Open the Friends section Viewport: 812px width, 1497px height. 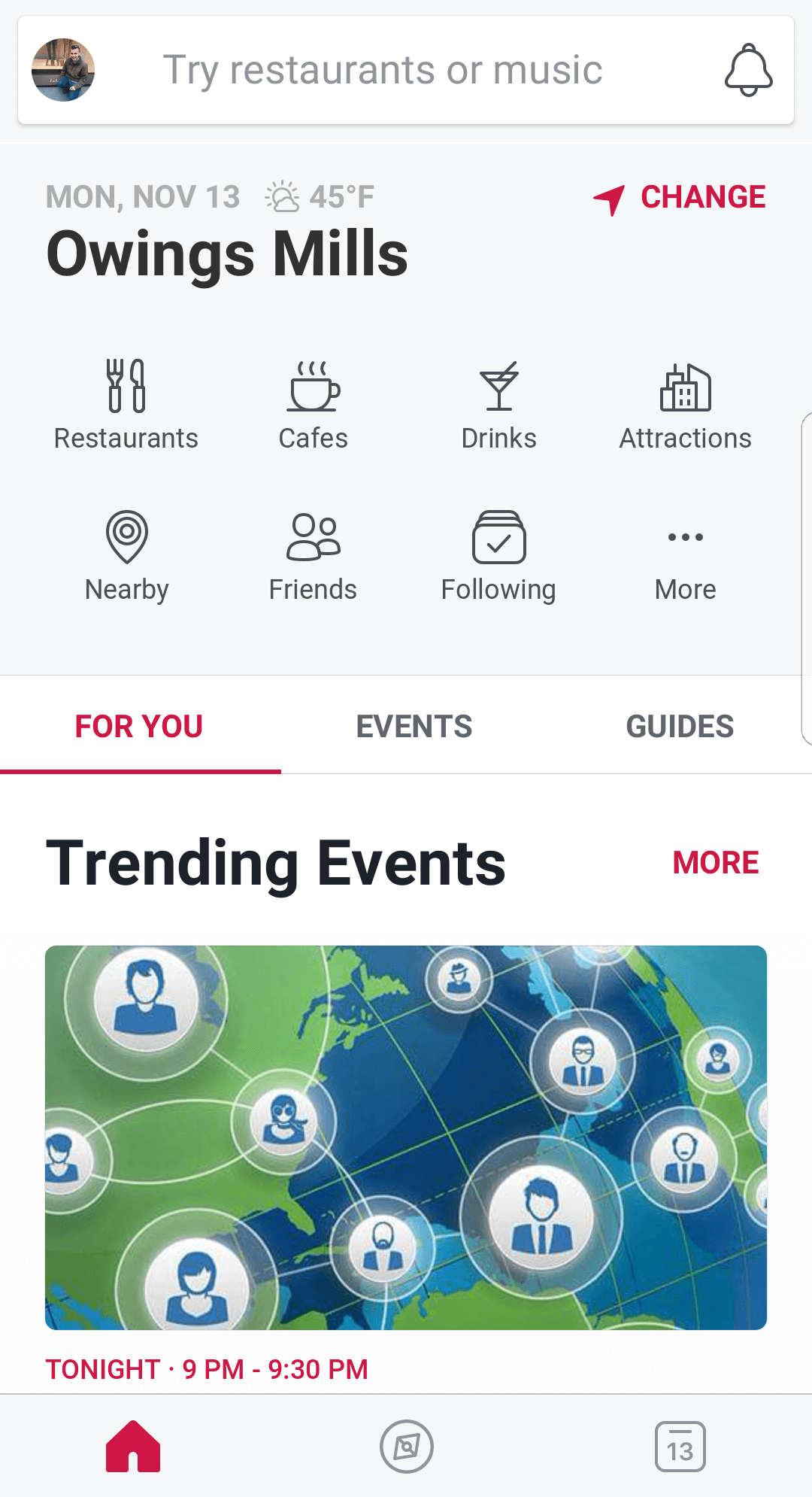point(313,557)
